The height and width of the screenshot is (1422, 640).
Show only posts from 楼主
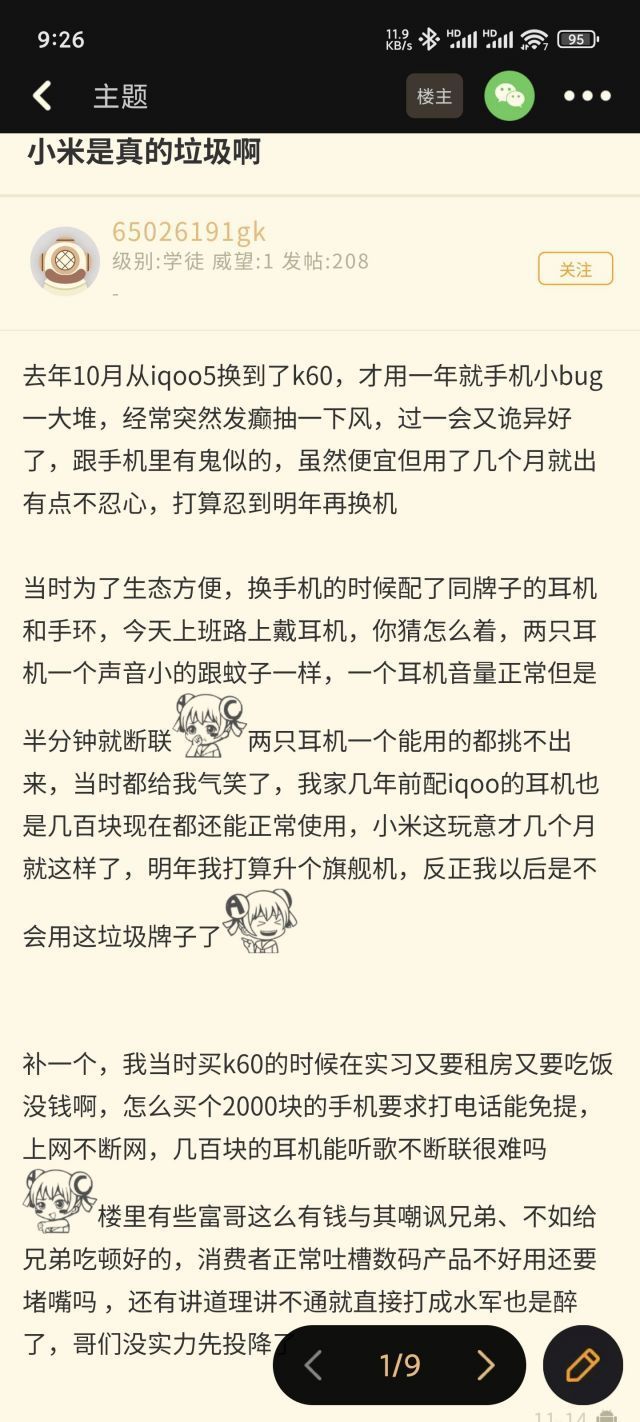434,96
